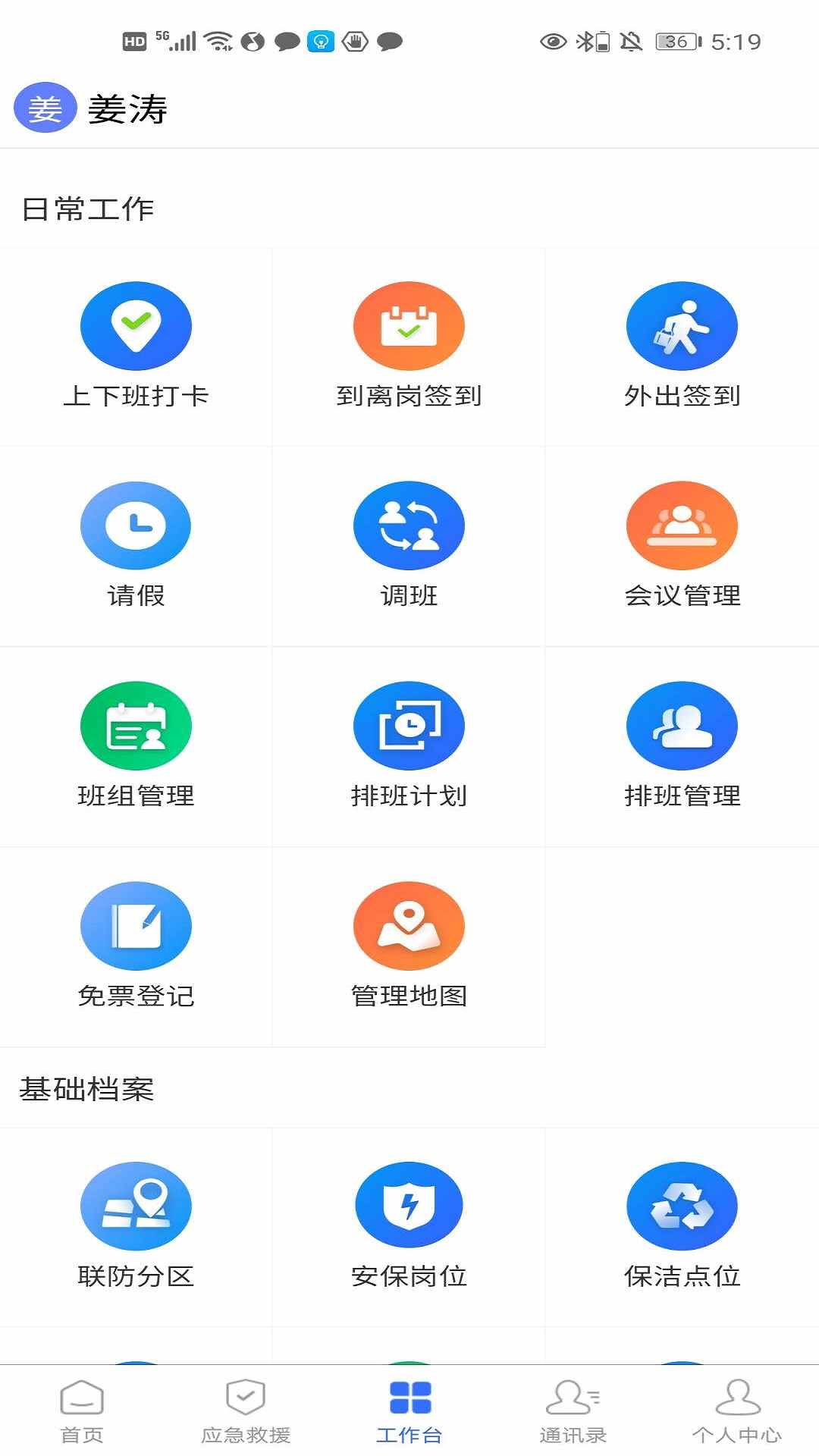Tap the 请假 leave request clock icon
This screenshot has height=1456, width=819.
(136, 526)
